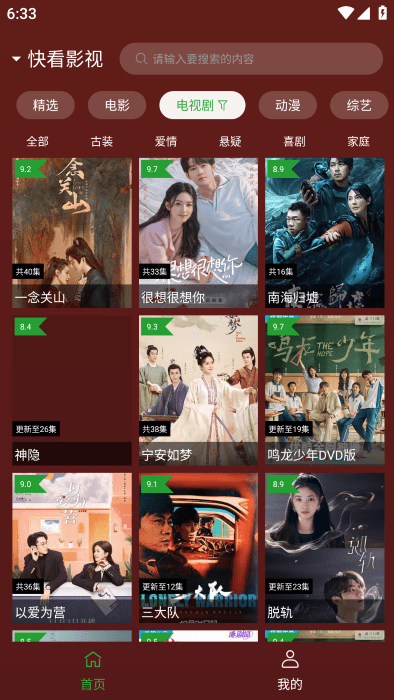
Task: Open the drama 脱轨
Action: click(x=325, y=548)
